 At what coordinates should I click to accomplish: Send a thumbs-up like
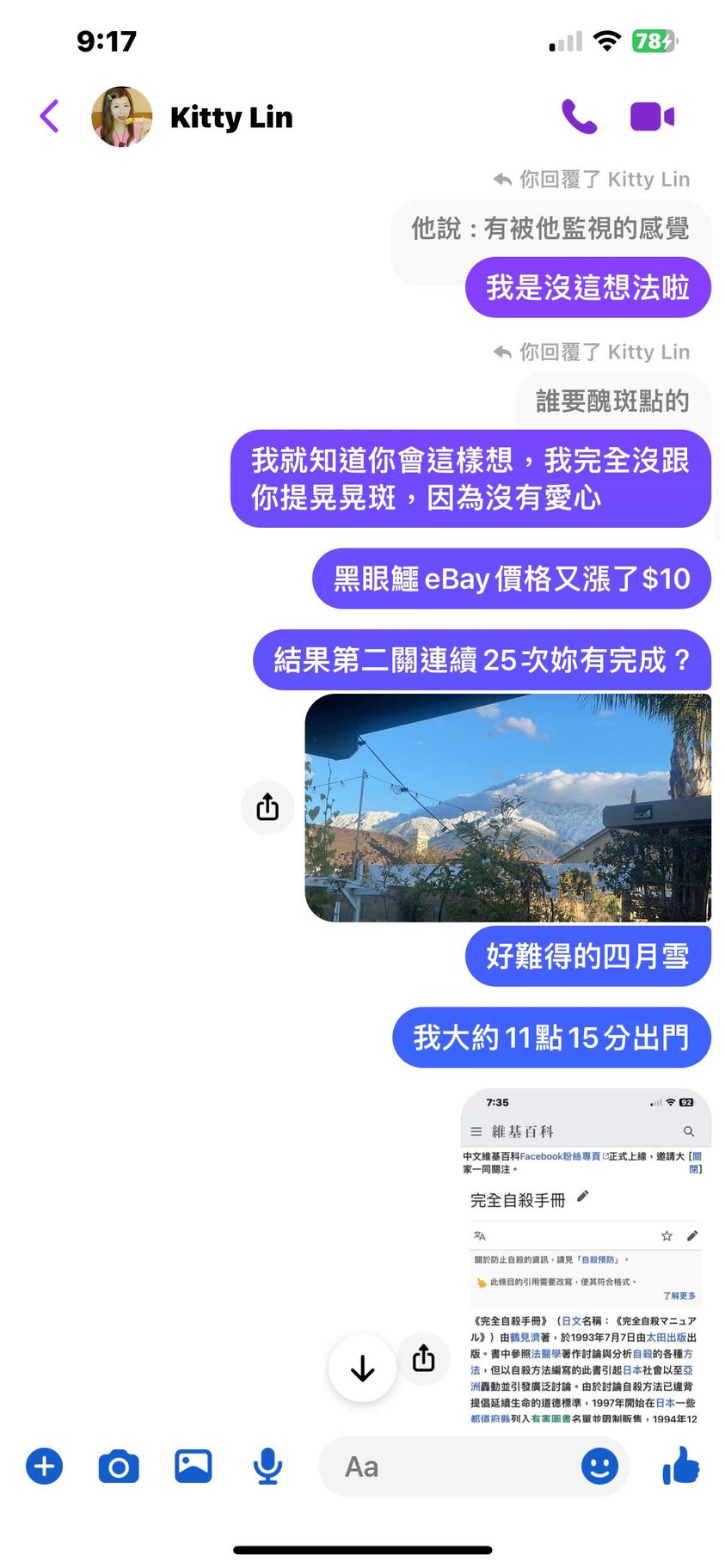[680, 1466]
